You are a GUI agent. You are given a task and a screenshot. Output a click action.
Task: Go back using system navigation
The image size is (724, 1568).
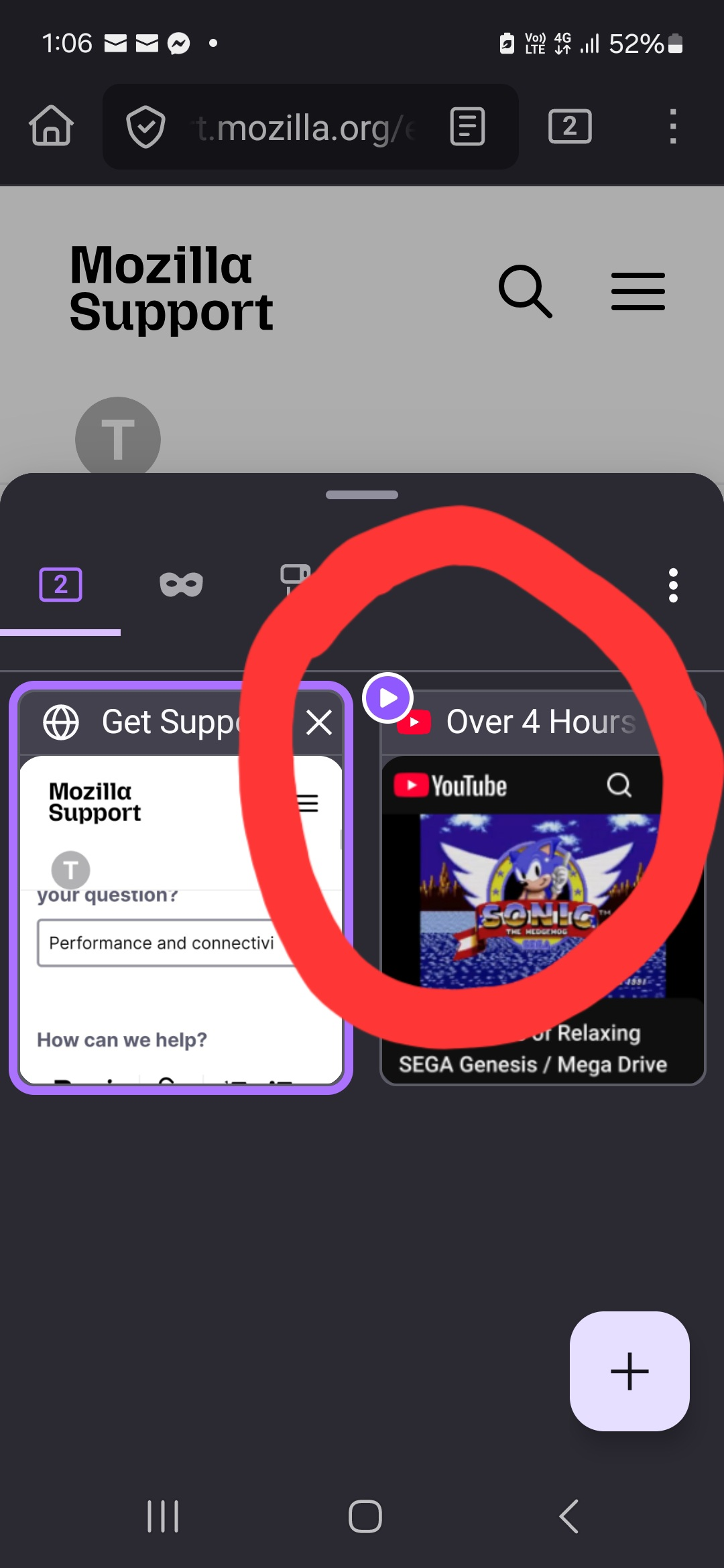pos(568,1516)
